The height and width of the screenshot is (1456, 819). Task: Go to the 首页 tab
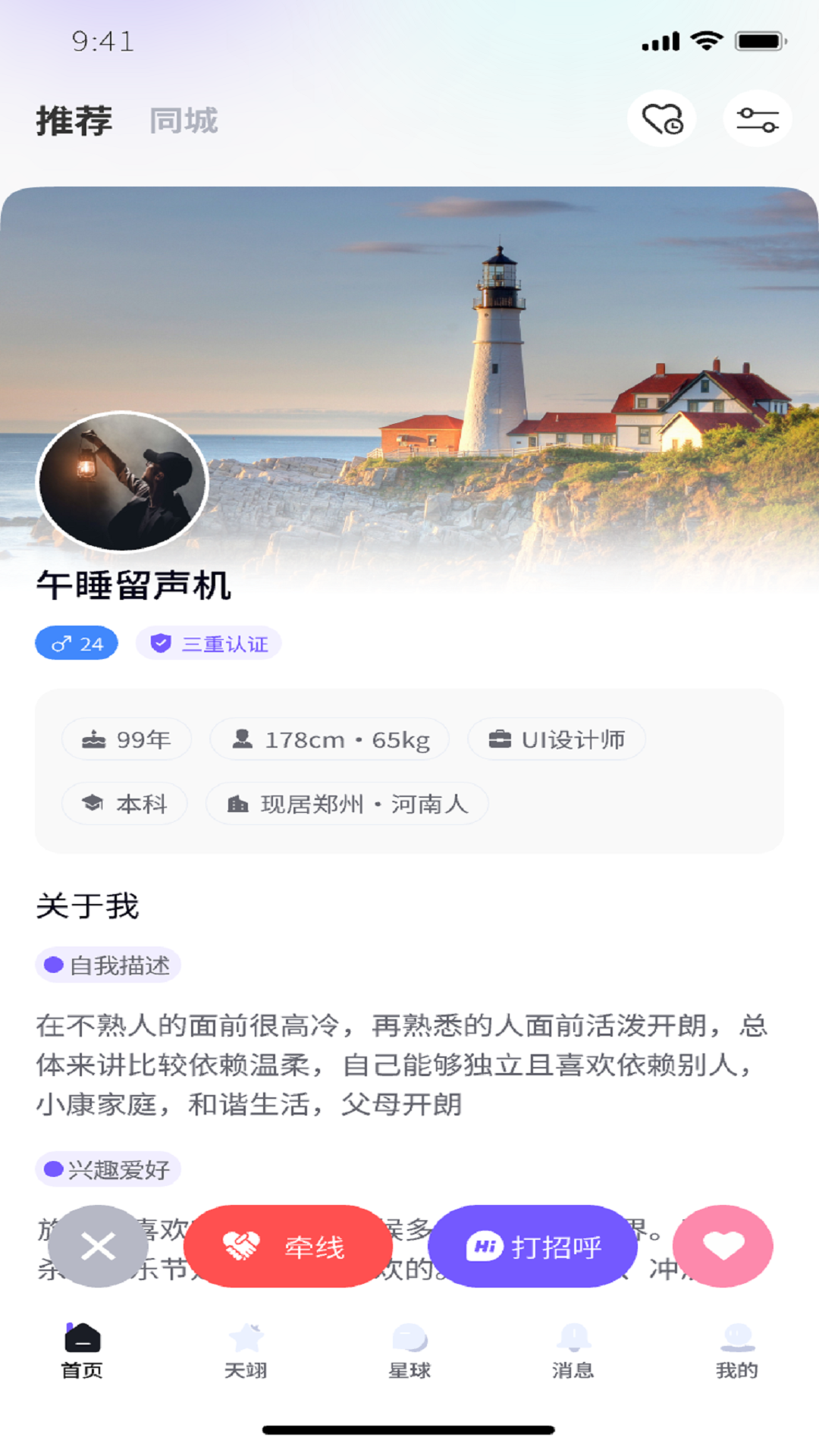pos(82,1351)
